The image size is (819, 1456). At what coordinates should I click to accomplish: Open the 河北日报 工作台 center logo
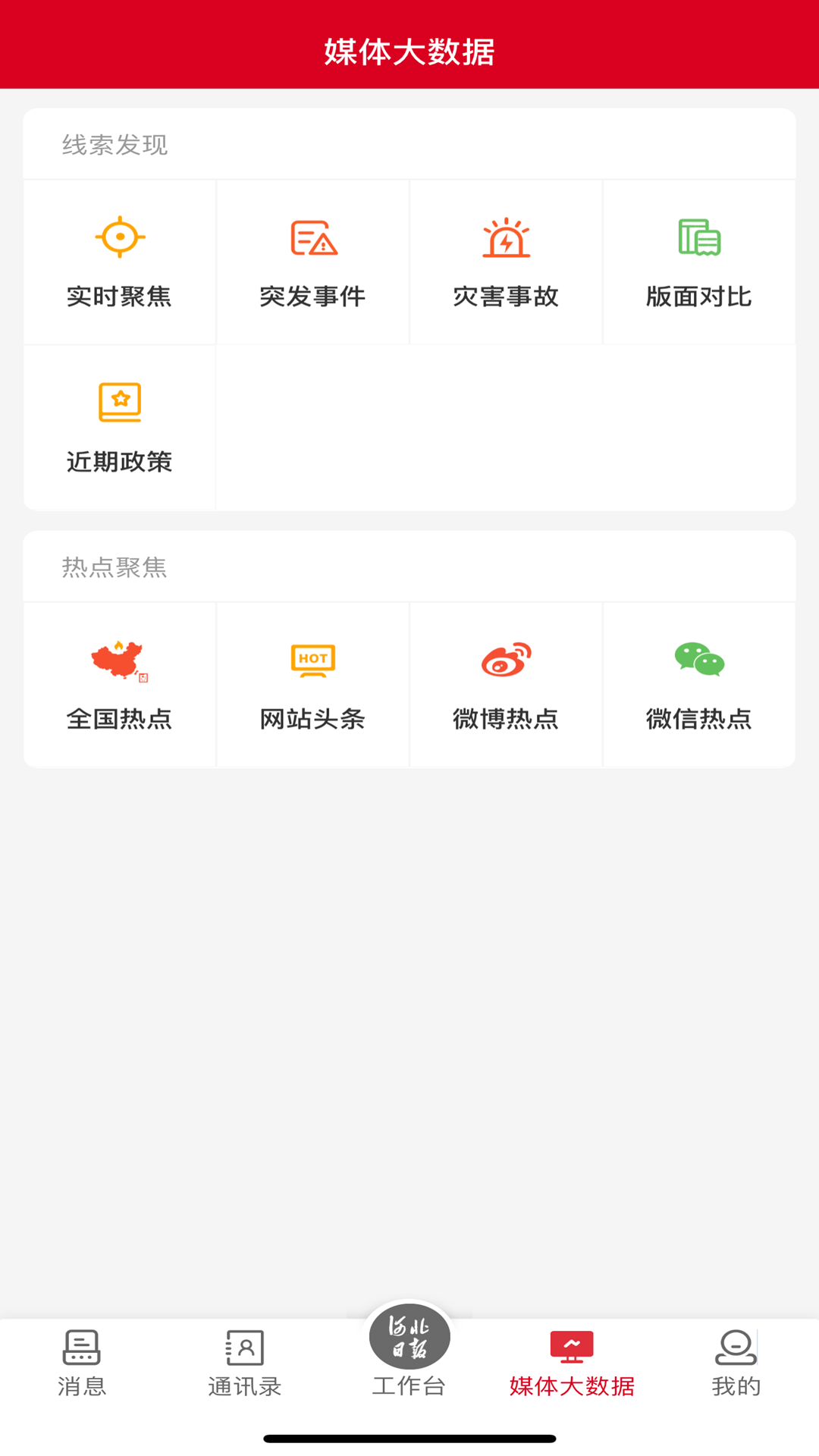[409, 1337]
